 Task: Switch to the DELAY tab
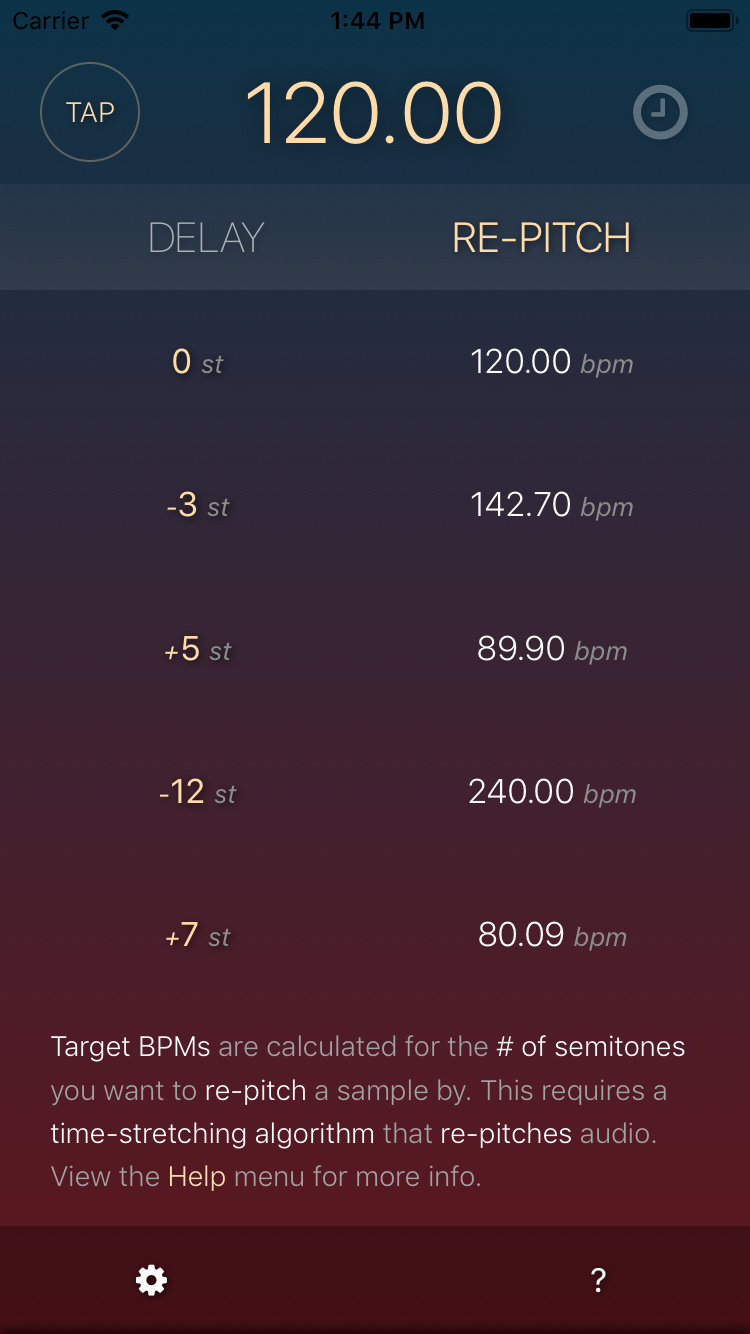[x=206, y=238]
